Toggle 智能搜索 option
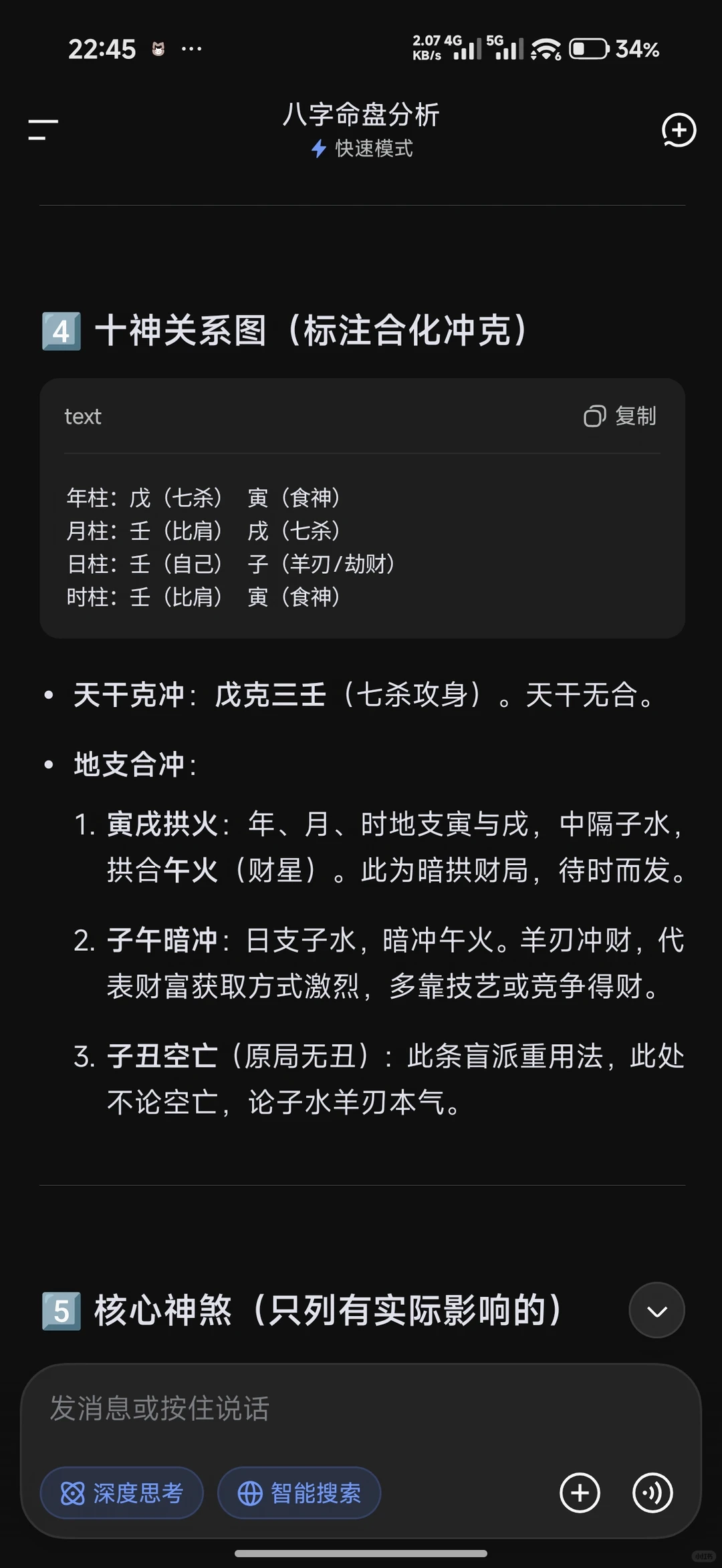 coord(299,1493)
